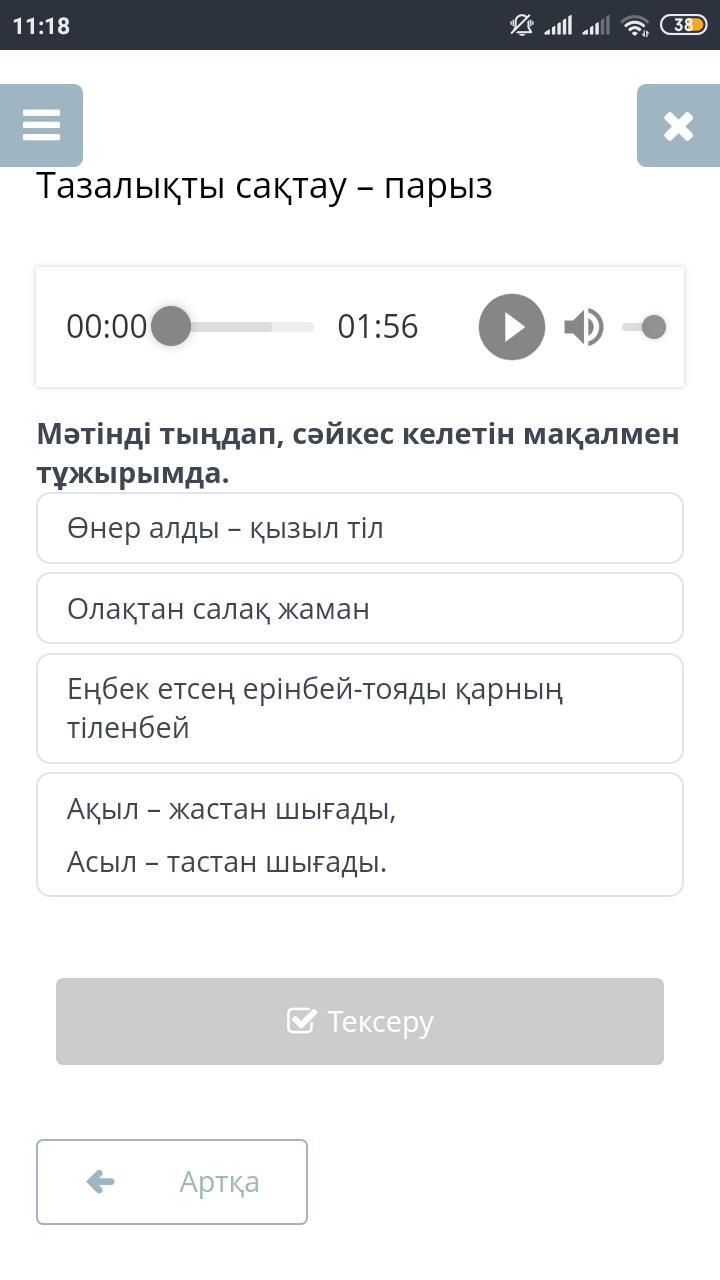
Task: Tap the audio progress slider
Action: pos(240,327)
